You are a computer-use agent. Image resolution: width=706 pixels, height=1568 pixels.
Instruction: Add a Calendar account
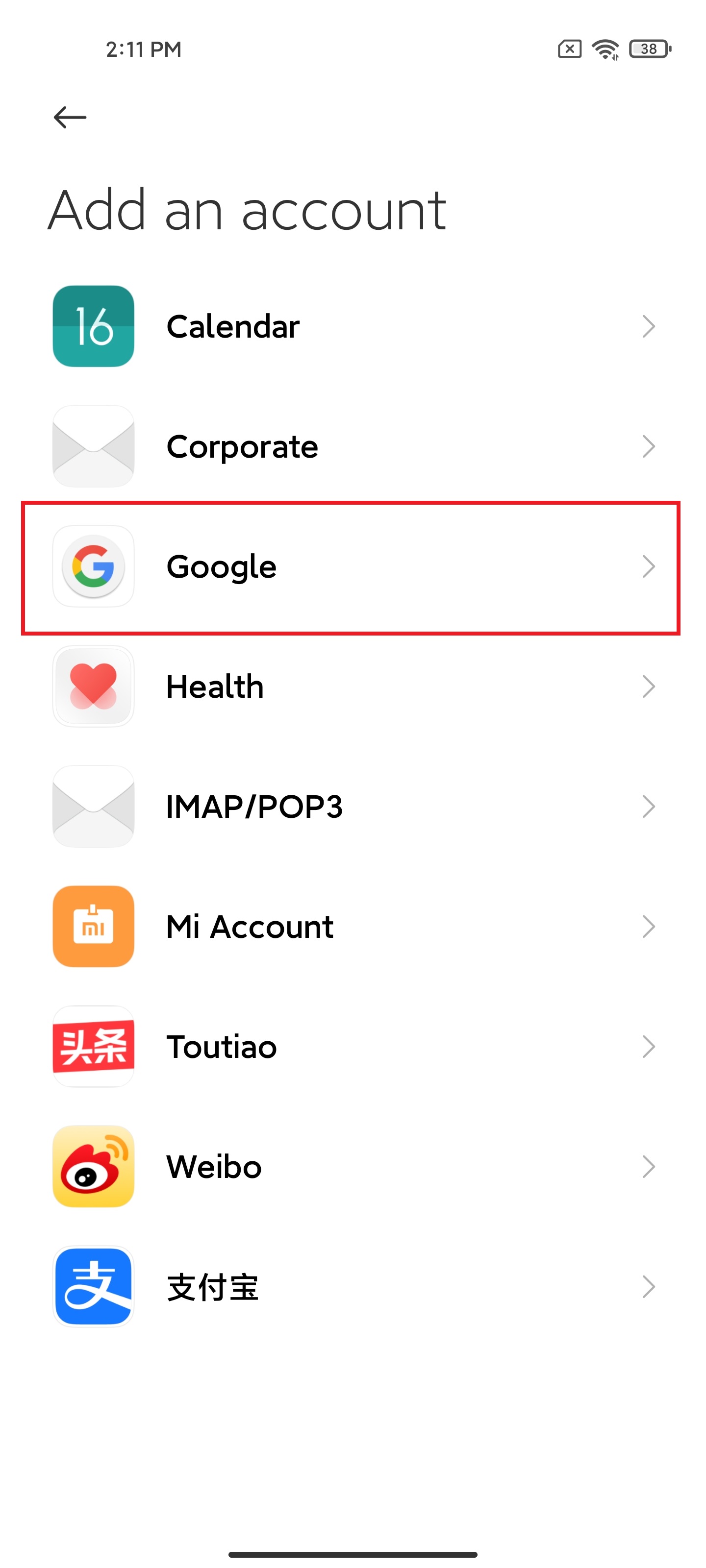pyautogui.click(x=353, y=326)
